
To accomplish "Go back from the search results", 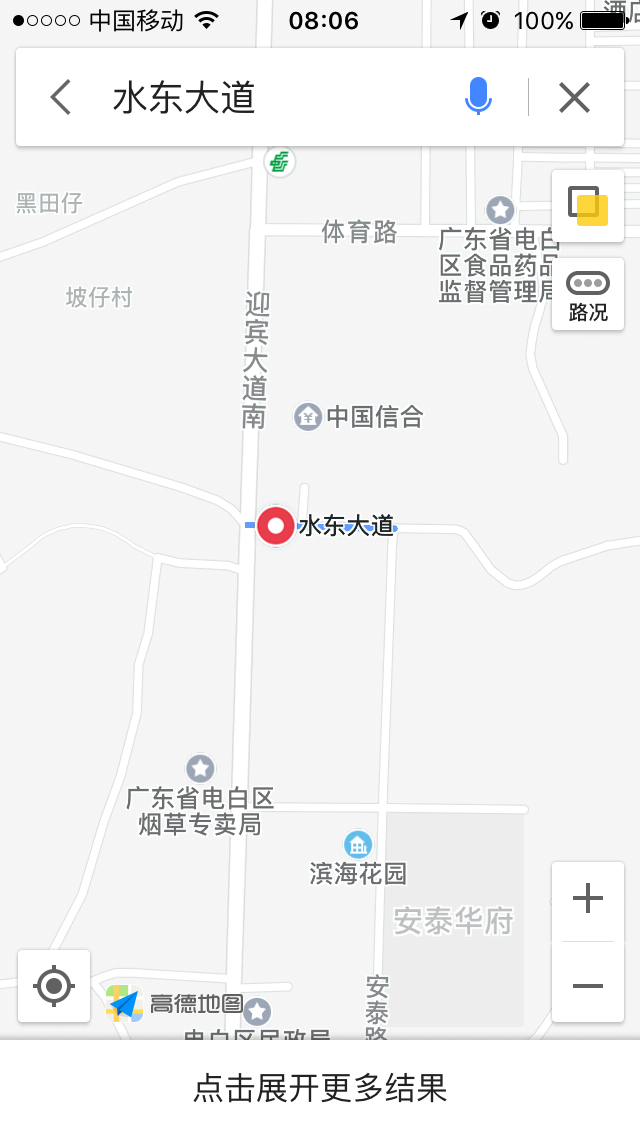I will pyautogui.click(x=61, y=98).
